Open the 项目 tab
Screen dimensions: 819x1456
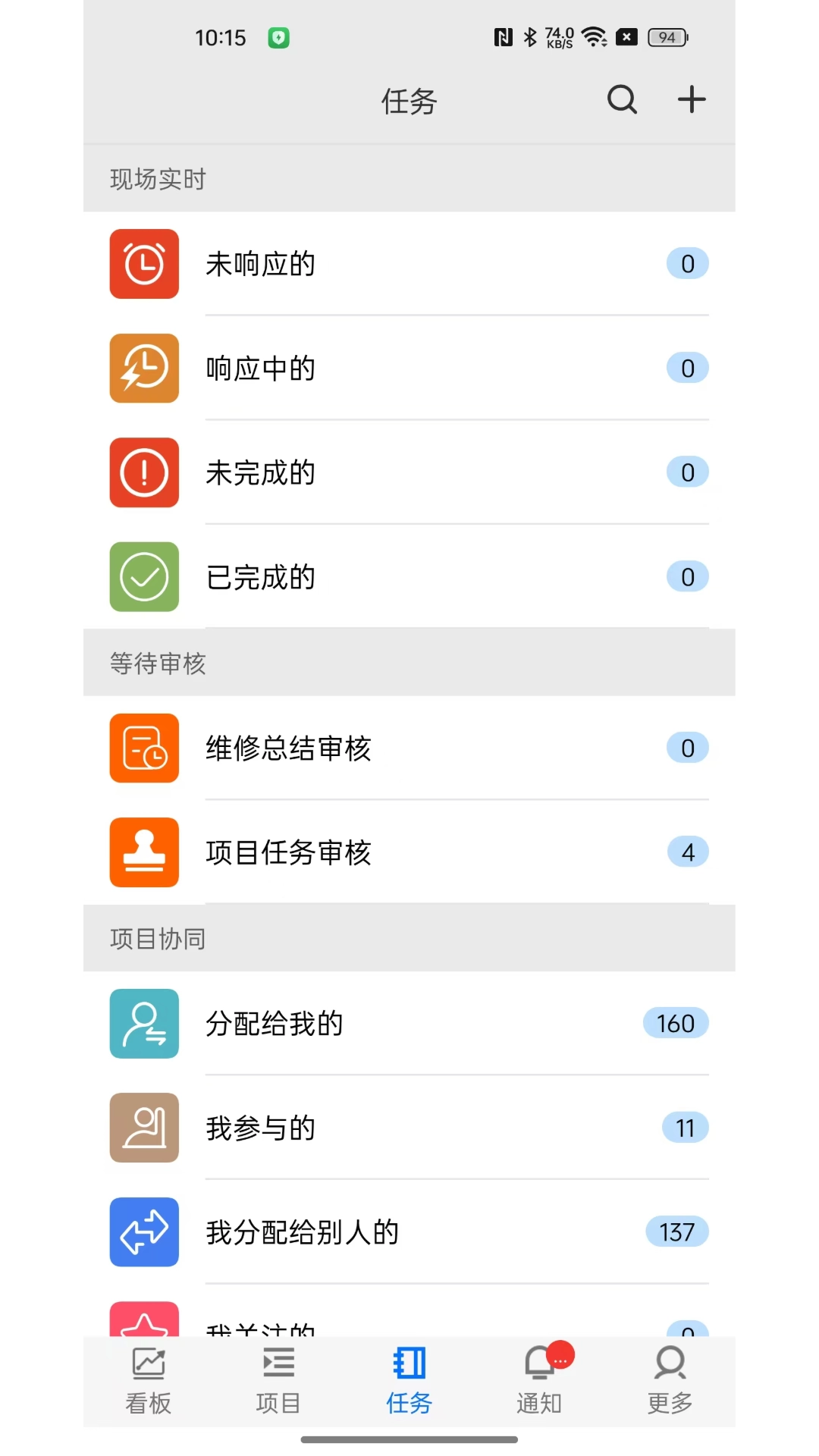278,1380
